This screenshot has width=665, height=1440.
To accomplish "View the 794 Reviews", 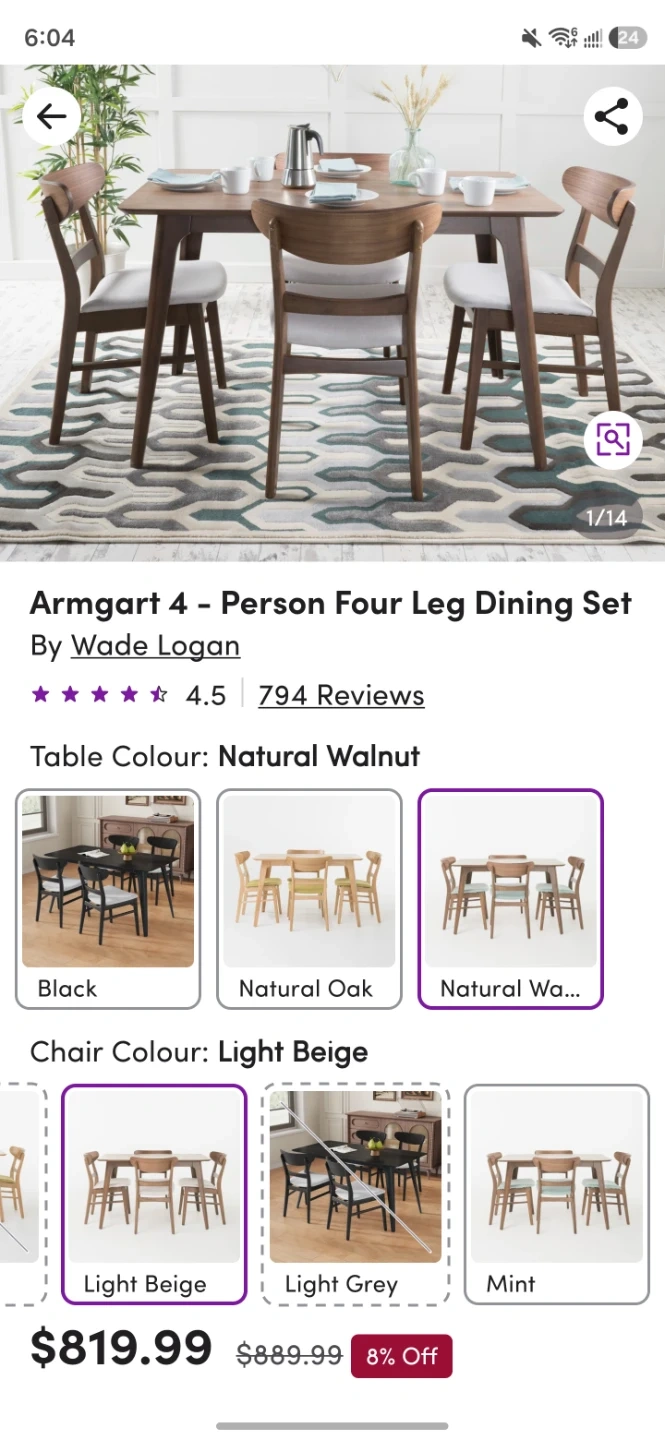I will point(341,695).
